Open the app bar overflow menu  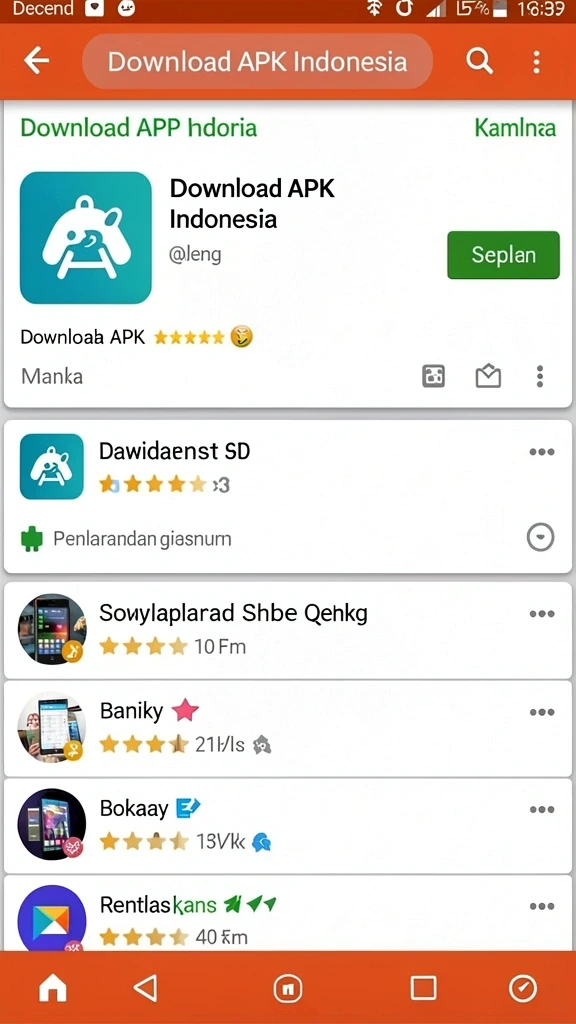[536, 62]
